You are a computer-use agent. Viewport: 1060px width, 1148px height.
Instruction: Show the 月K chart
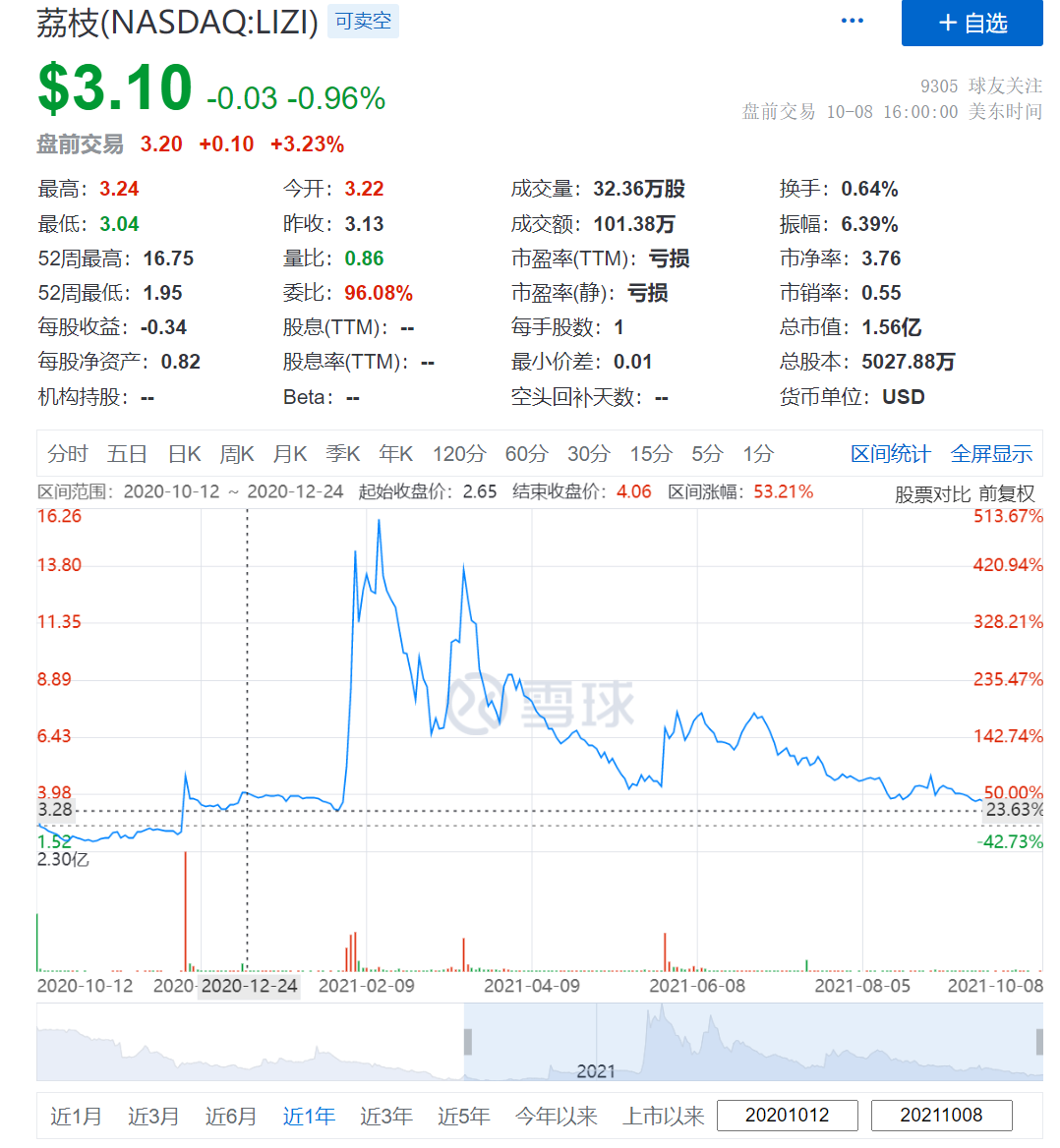click(290, 453)
